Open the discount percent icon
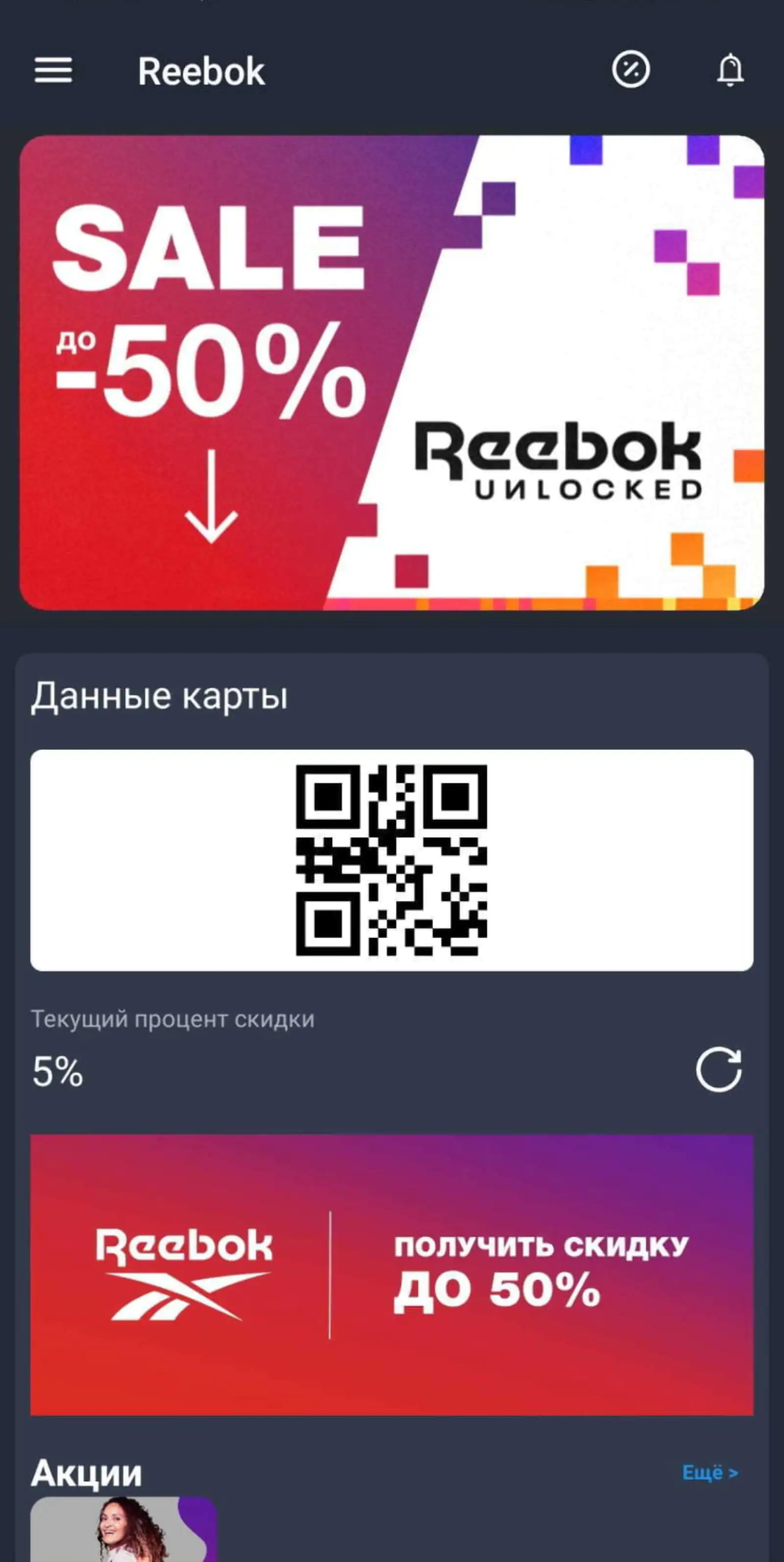This screenshot has width=784, height=1562. (631, 70)
